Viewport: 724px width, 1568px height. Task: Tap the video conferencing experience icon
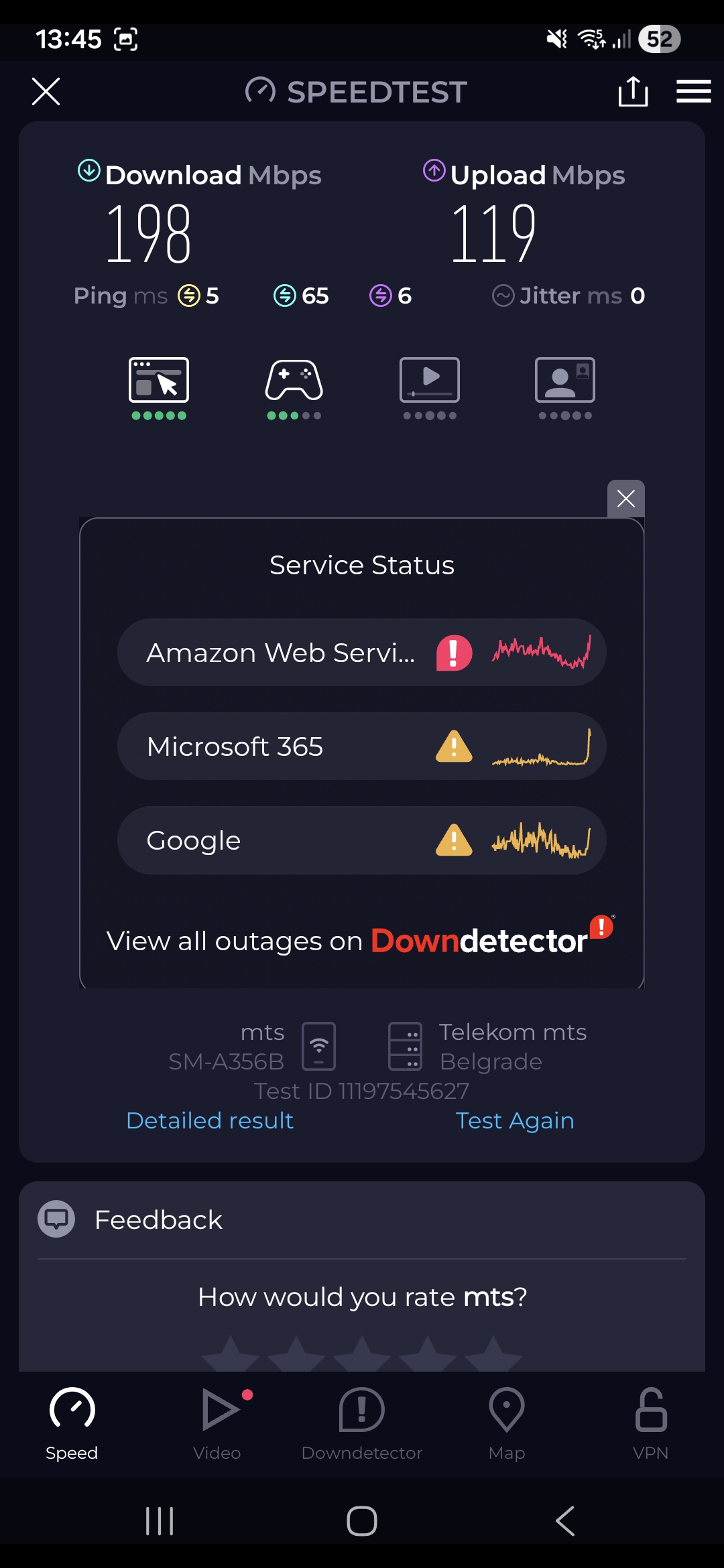coord(565,381)
